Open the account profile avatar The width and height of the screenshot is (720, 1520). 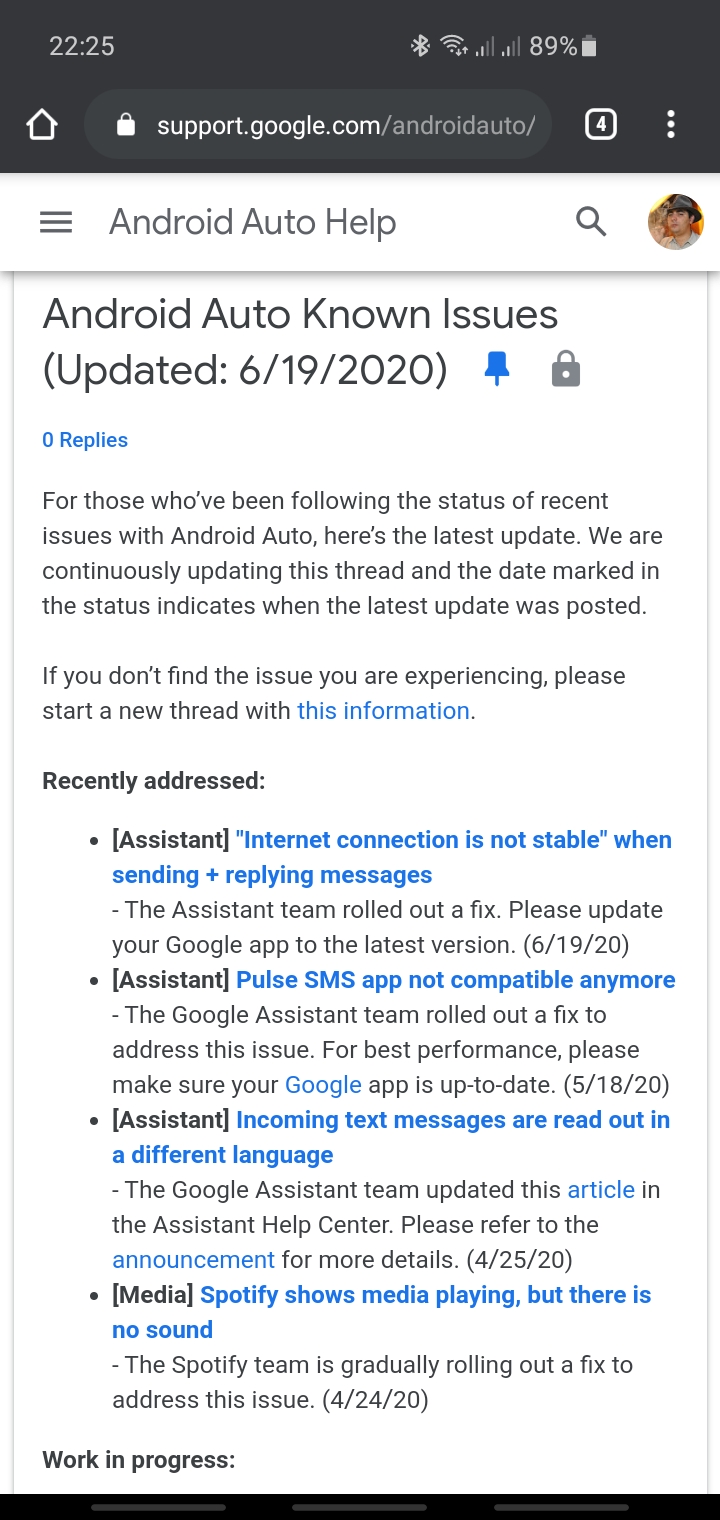click(x=675, y=222)
